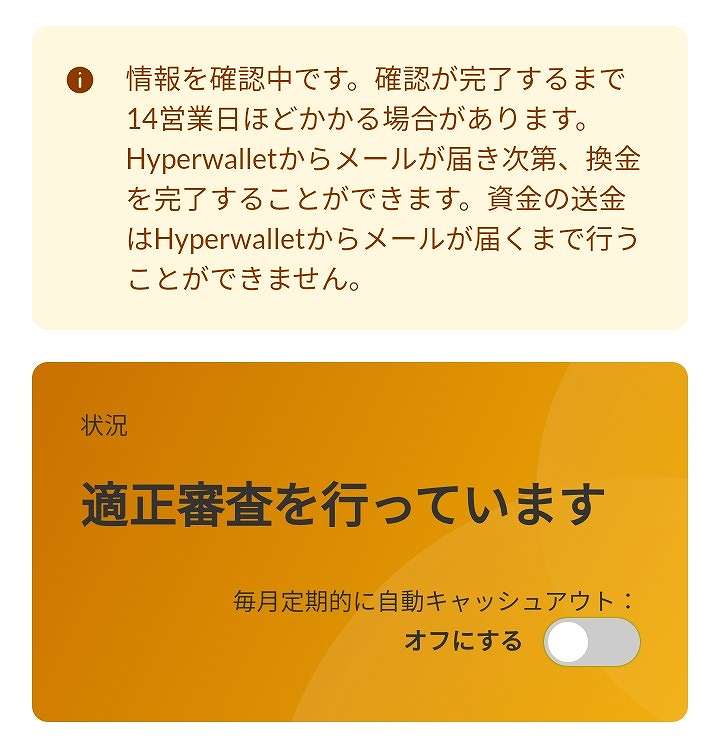Toggle the monthly auto cash-out switch
Image resolution: width=720 pixels, height=742 pixels.
[x=591, y=642]
